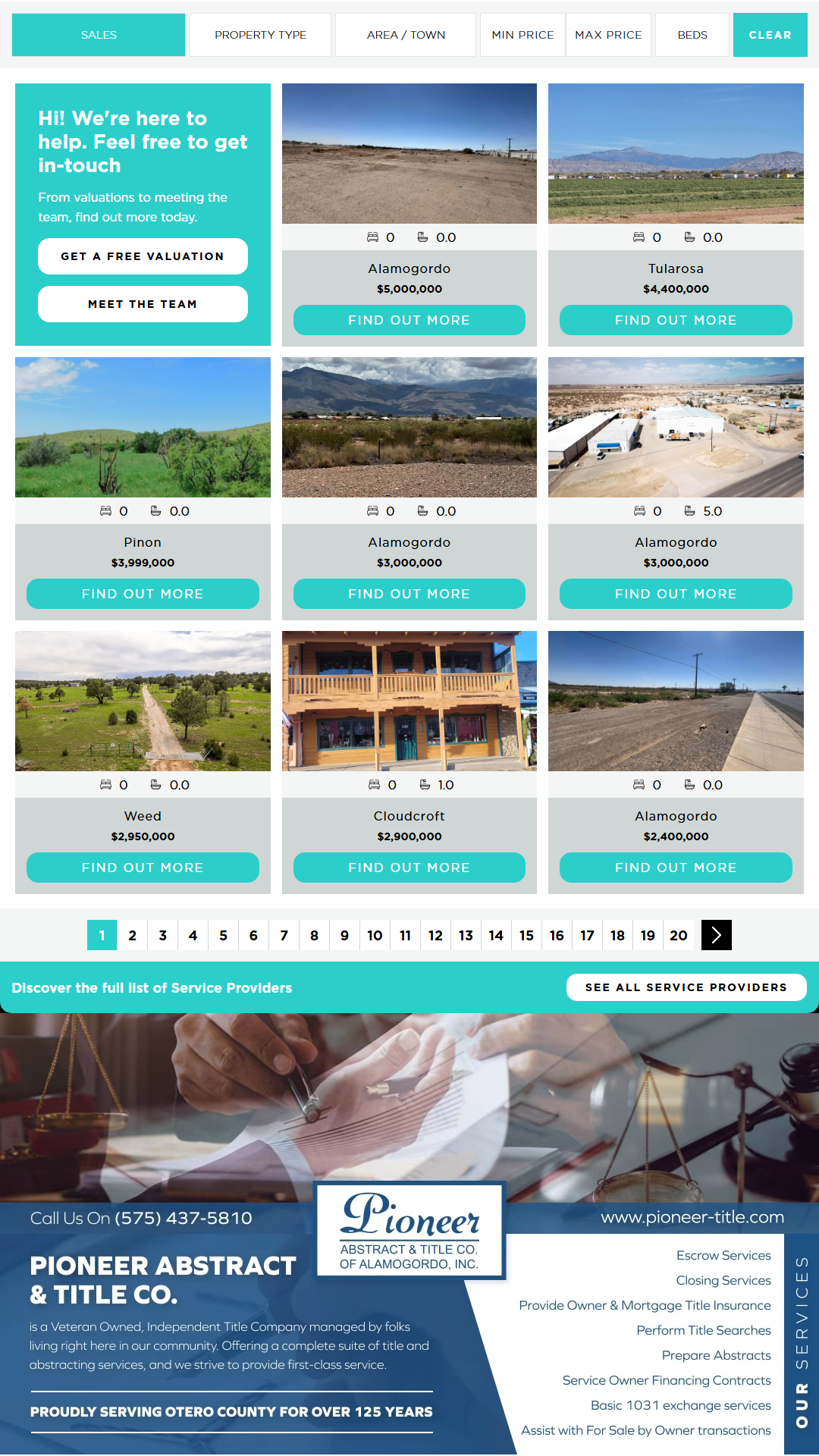
Task: Select the Max Price dropdown
Action: click(608, 35)
